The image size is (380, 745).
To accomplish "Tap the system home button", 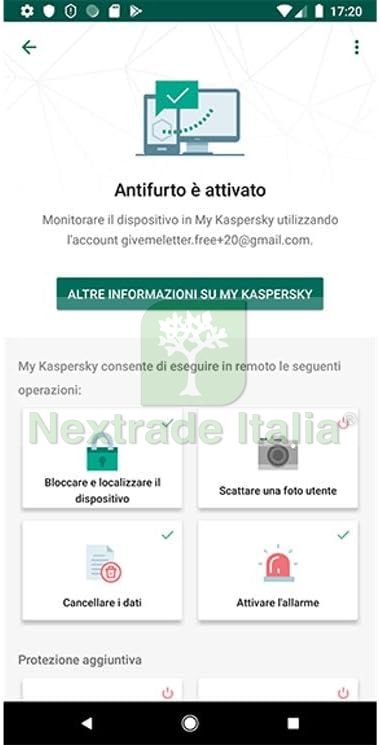I will point(190,723).
